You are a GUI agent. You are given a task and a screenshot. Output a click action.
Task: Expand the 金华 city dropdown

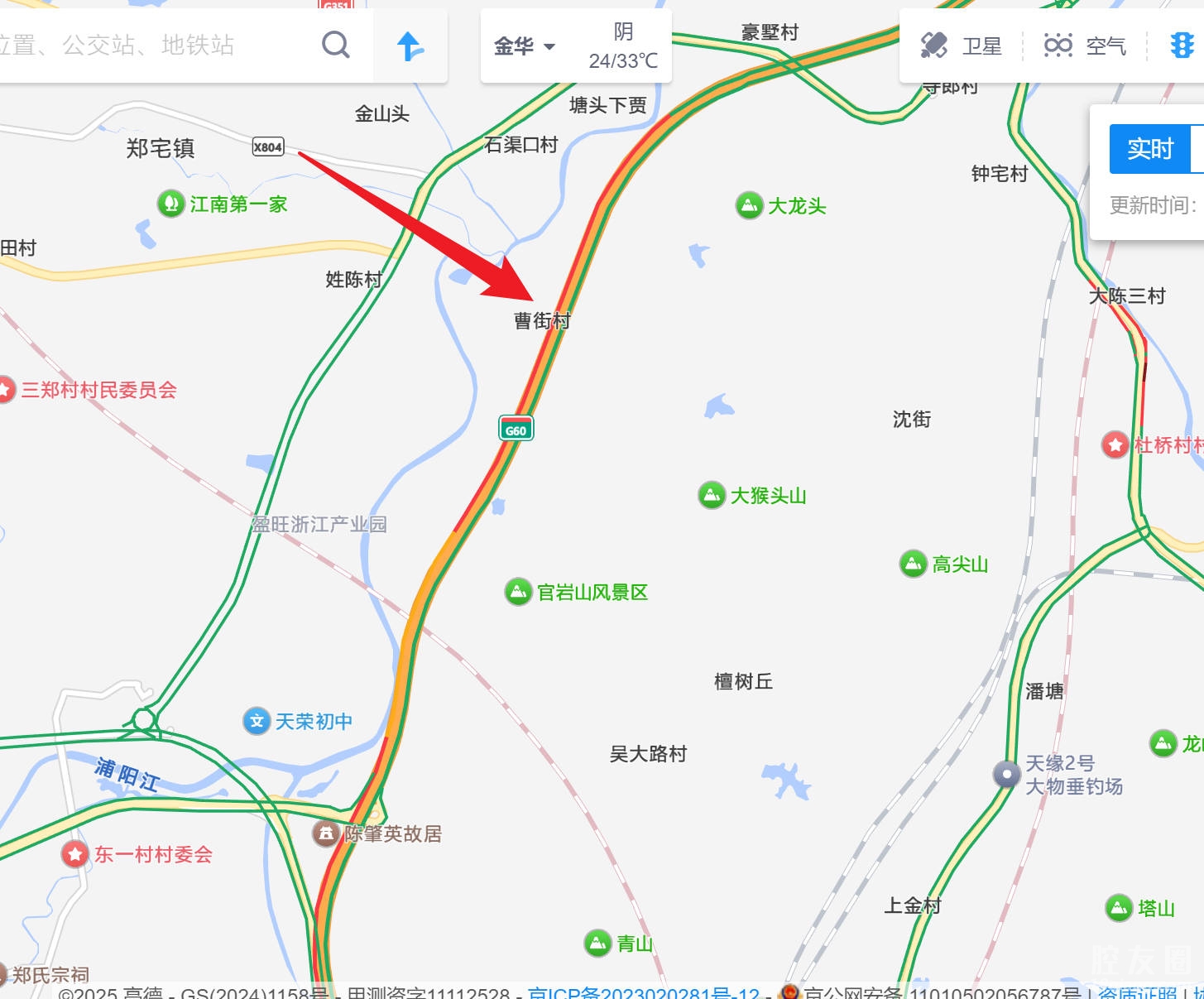tap(525, 46)
